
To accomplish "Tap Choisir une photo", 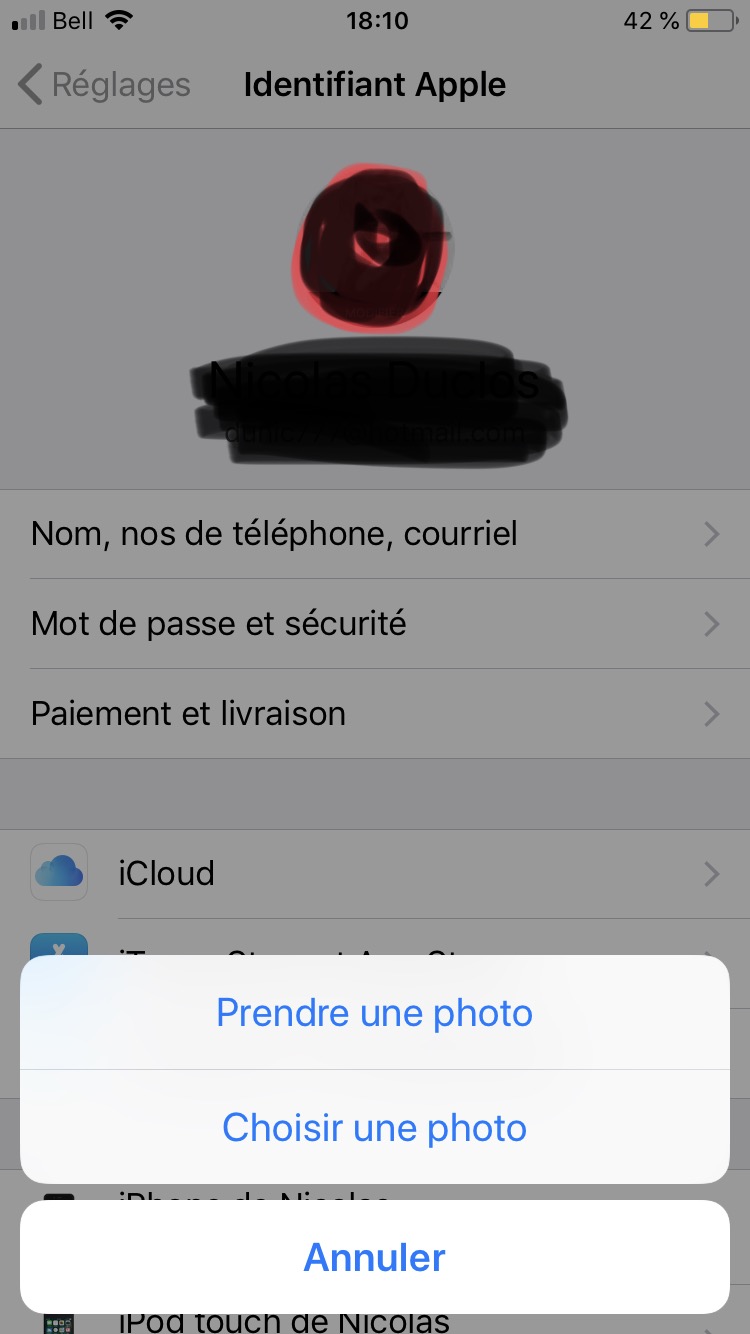I will 374,1127.
